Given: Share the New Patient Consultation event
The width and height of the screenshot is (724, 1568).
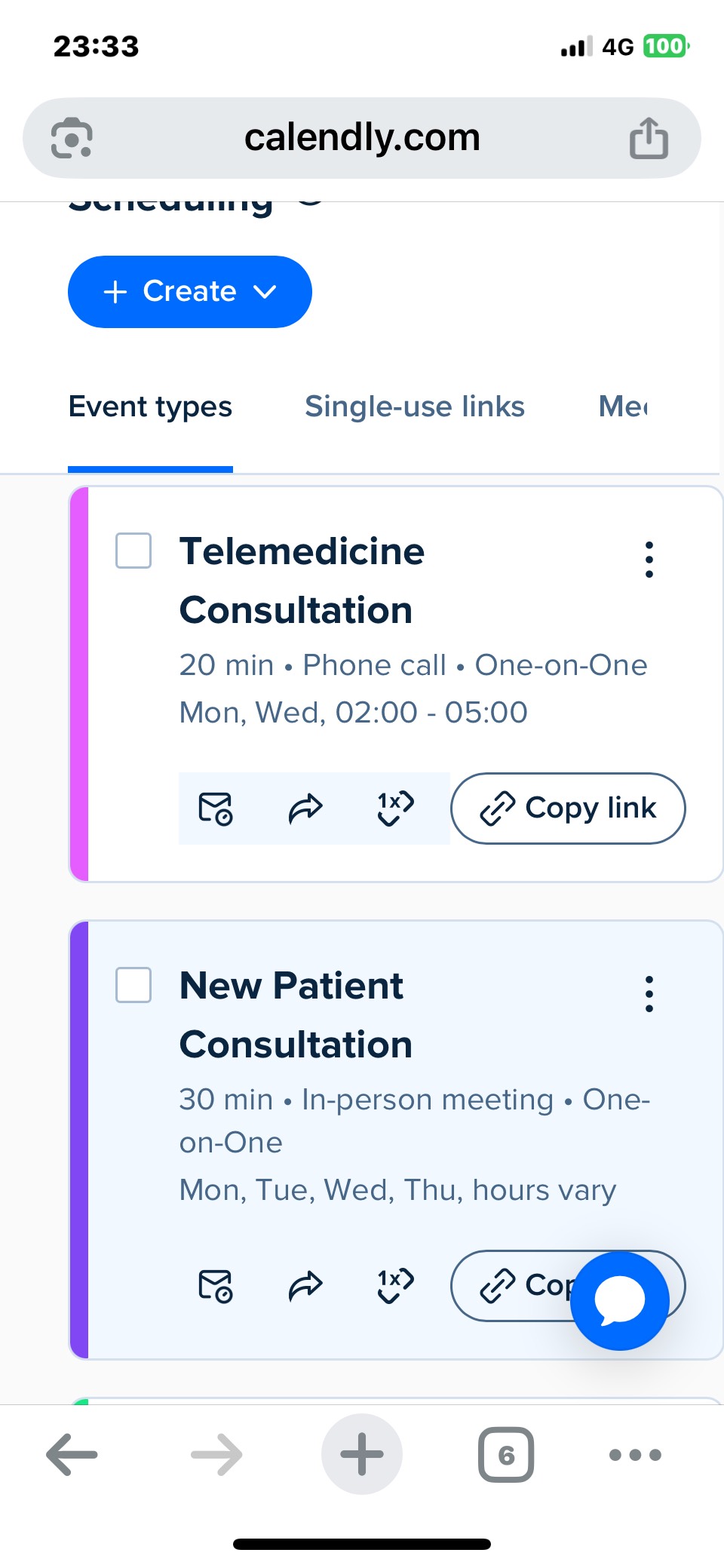Looking at the screenshot, I should click(305, 1286).
